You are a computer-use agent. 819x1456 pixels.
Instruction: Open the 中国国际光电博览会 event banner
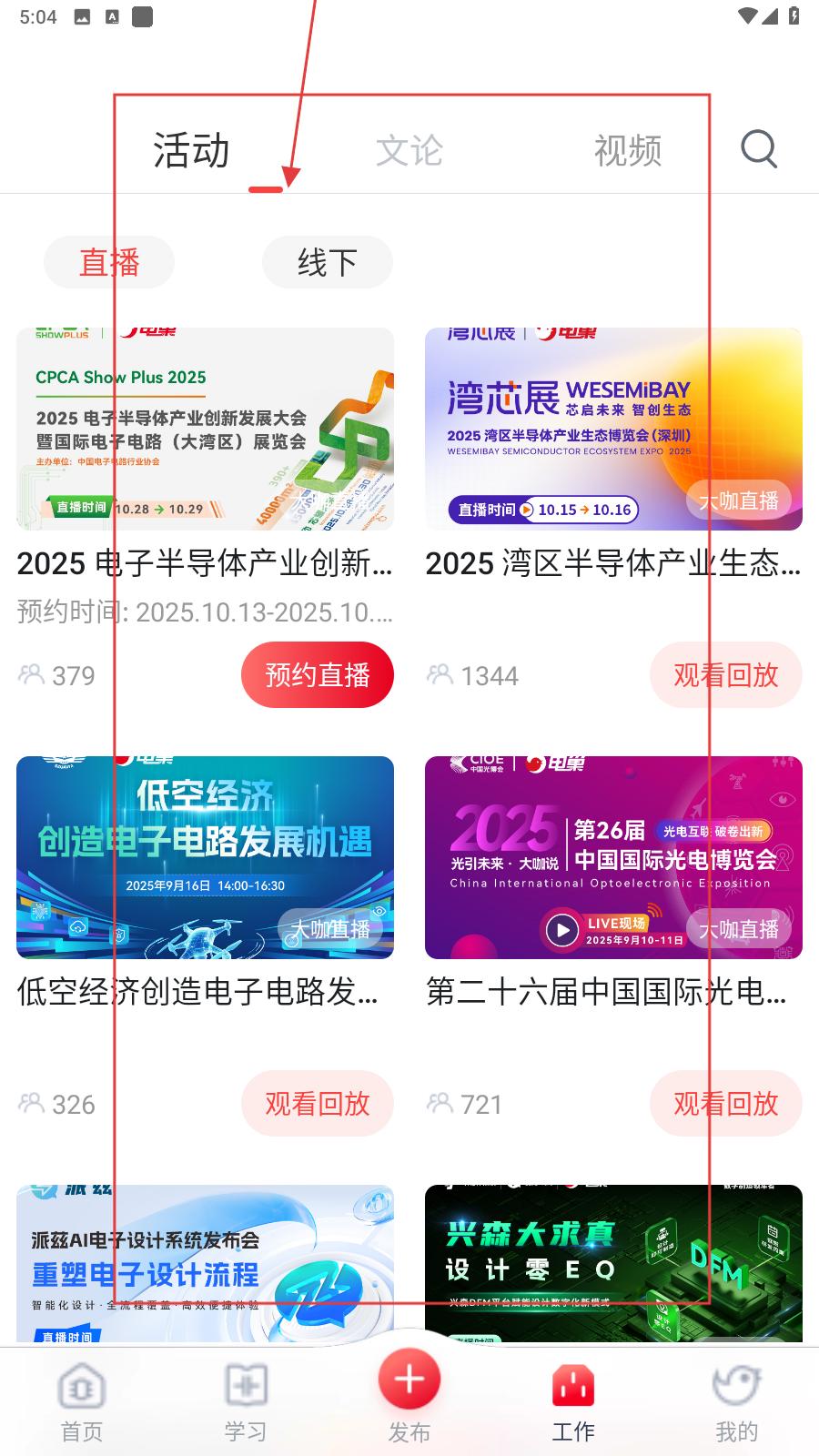click(613, 857)
